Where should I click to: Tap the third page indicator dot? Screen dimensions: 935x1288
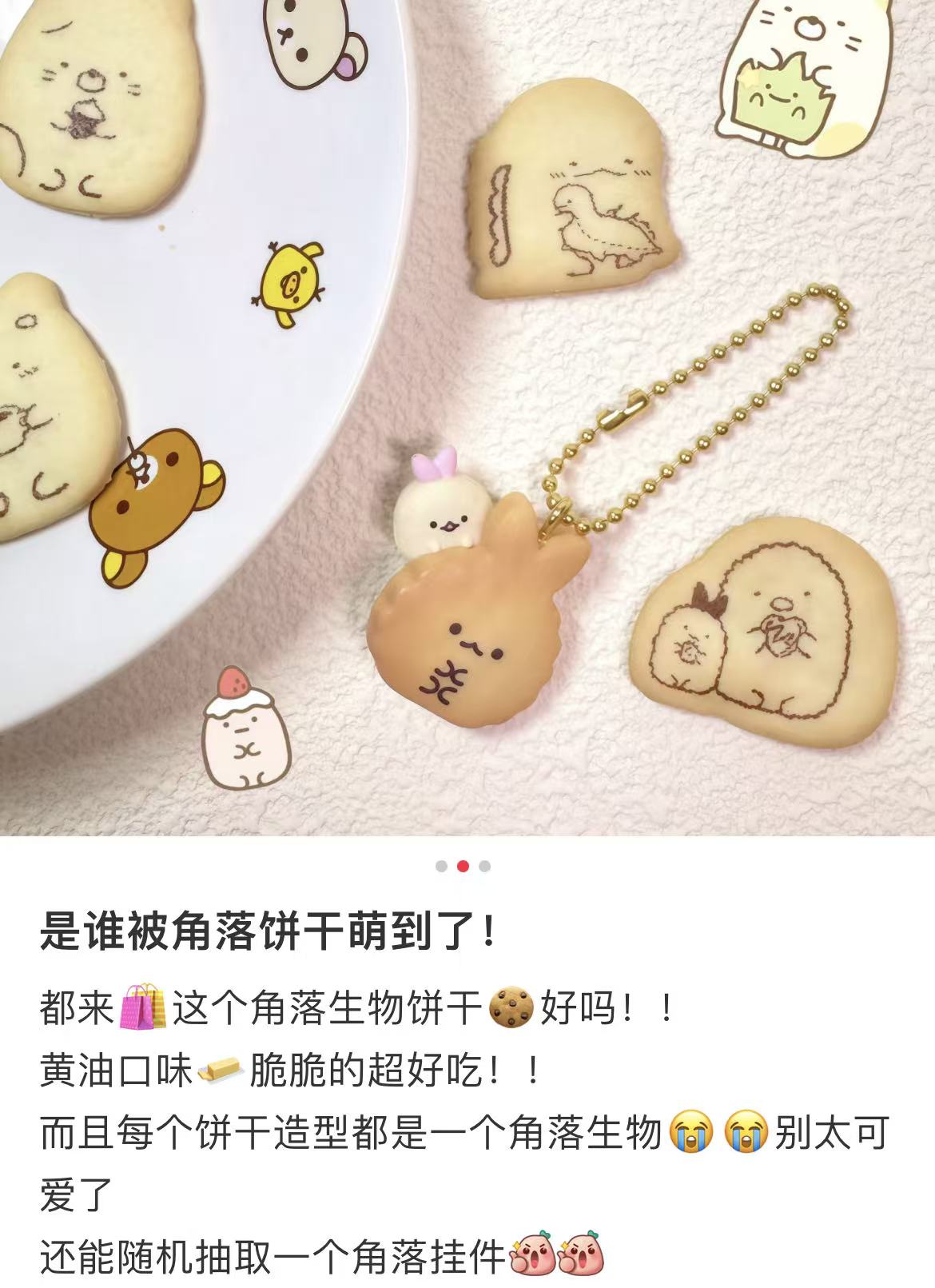tap(485, 867)
